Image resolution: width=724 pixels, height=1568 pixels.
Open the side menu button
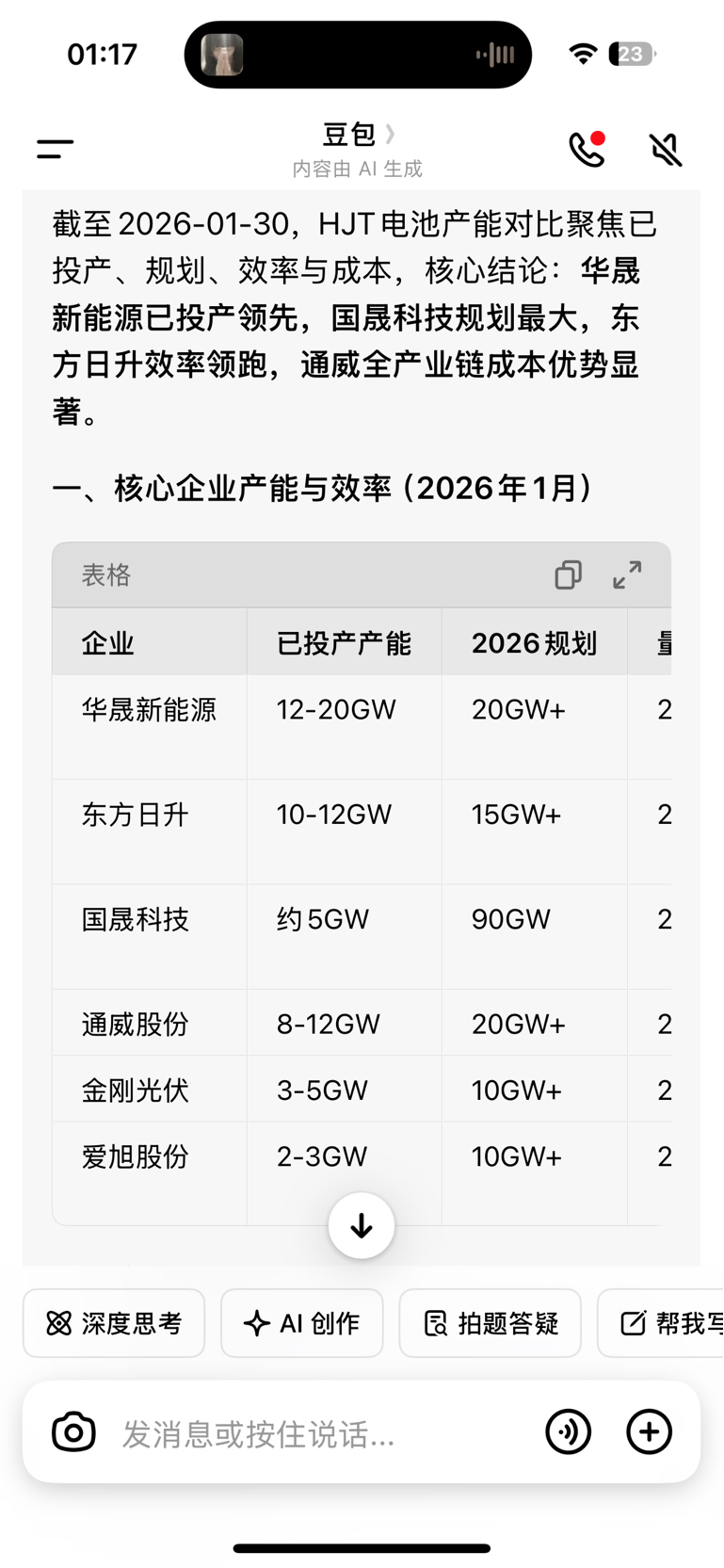point(56,149)
